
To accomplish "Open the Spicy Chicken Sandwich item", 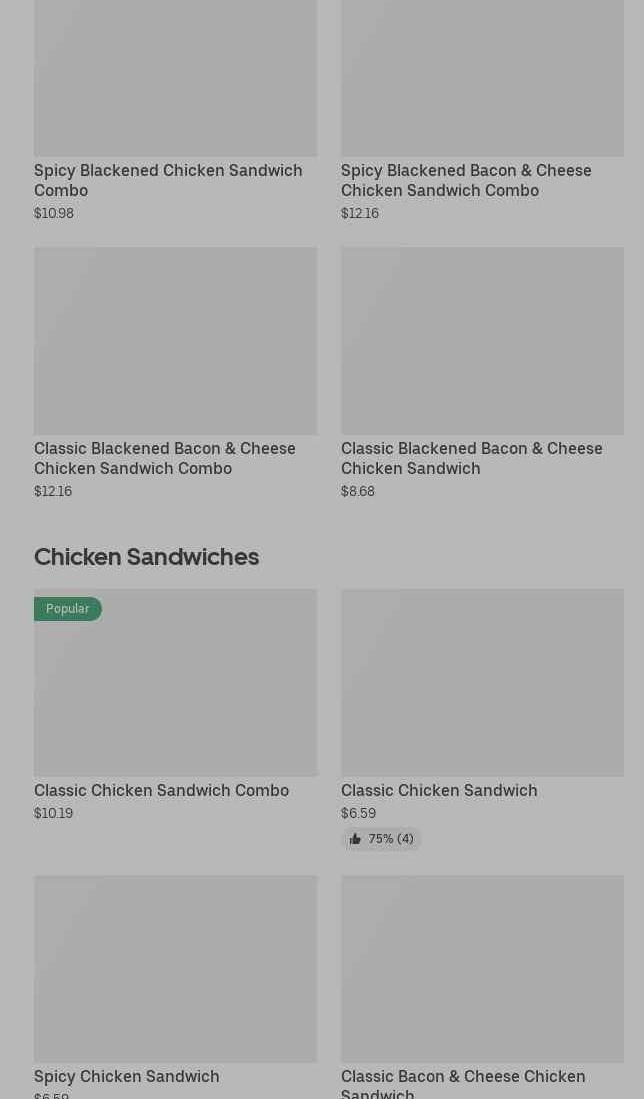I will (175, 987).
